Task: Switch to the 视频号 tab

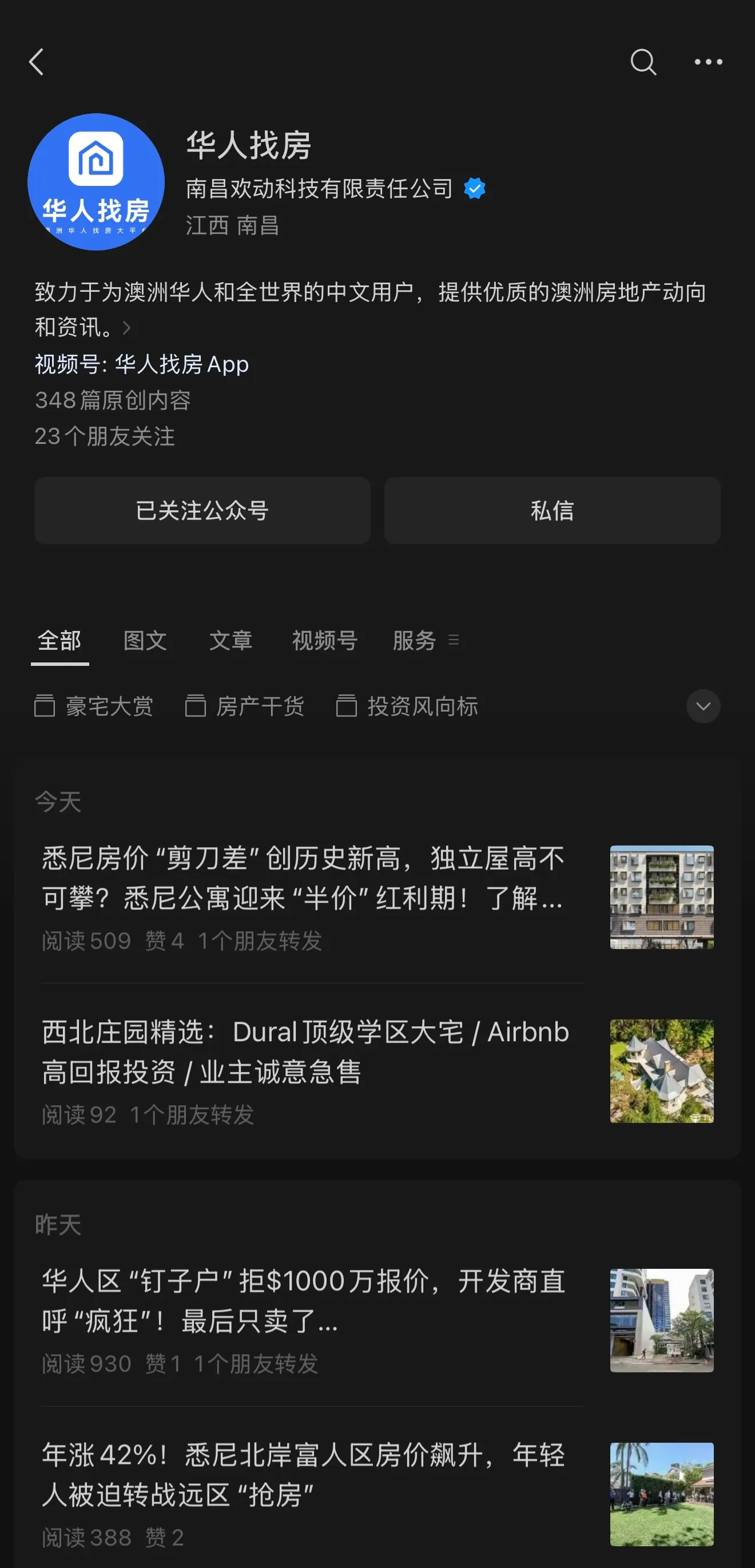Action: (324, 641)
